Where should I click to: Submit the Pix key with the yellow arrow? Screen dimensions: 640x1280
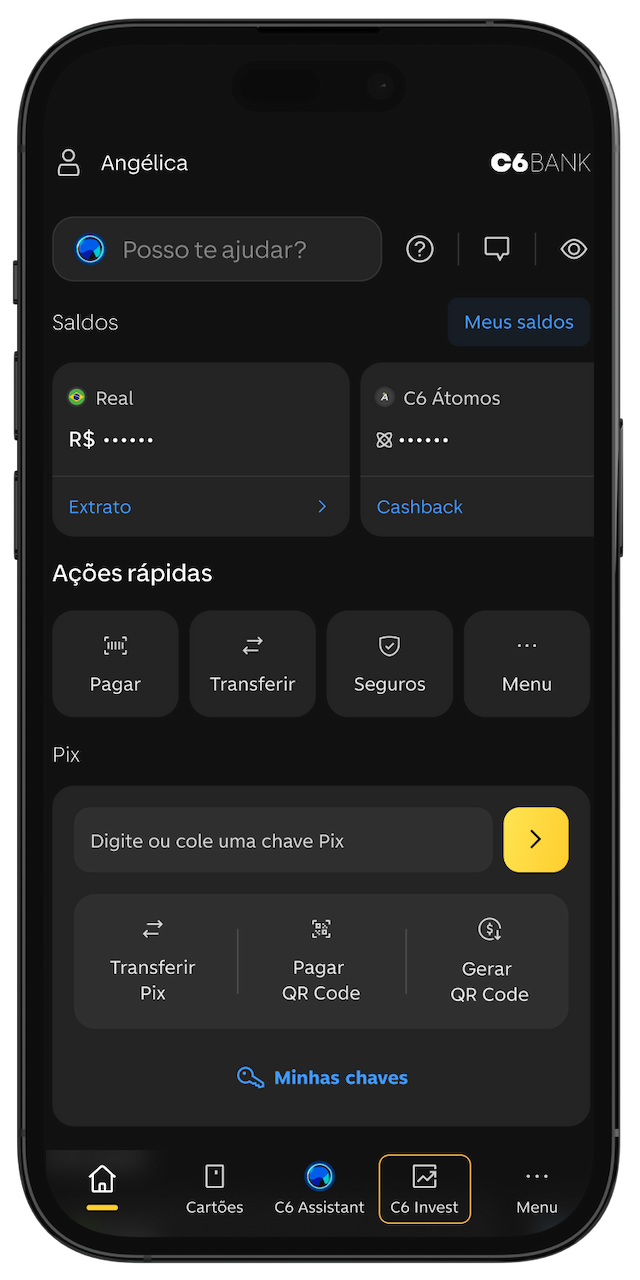[x=536, y=840]
